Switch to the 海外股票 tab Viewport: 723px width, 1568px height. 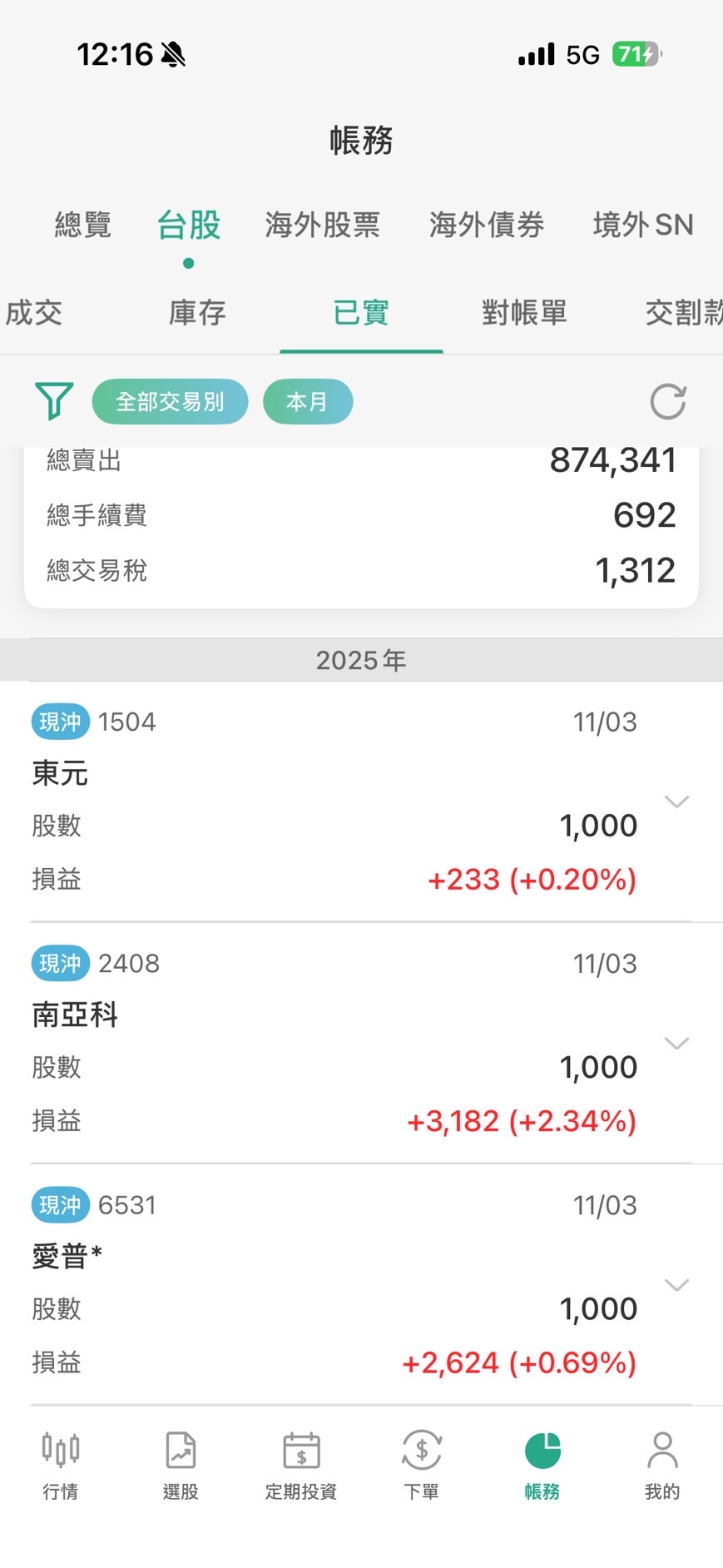[x=322, y=225]
